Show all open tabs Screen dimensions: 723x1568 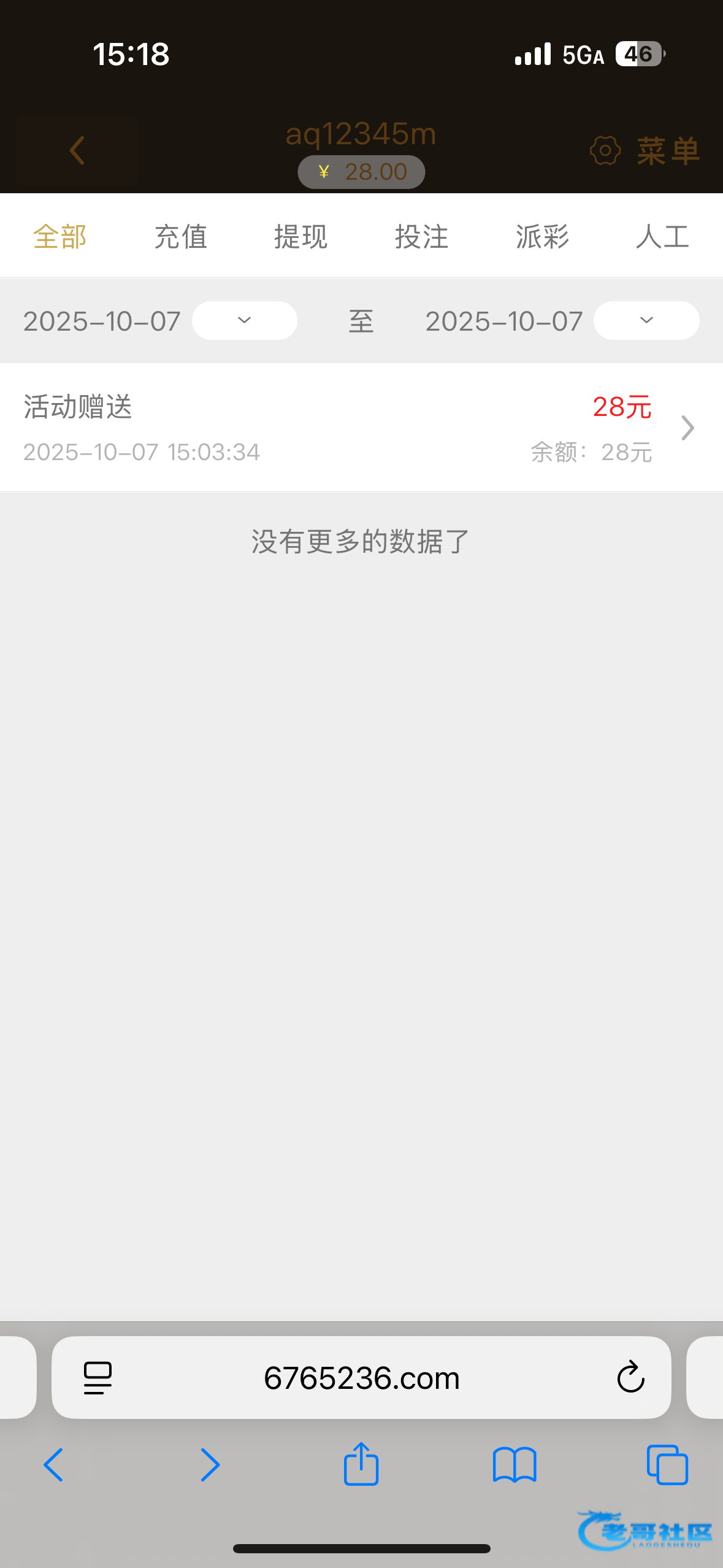click(x=667, y=1465)
